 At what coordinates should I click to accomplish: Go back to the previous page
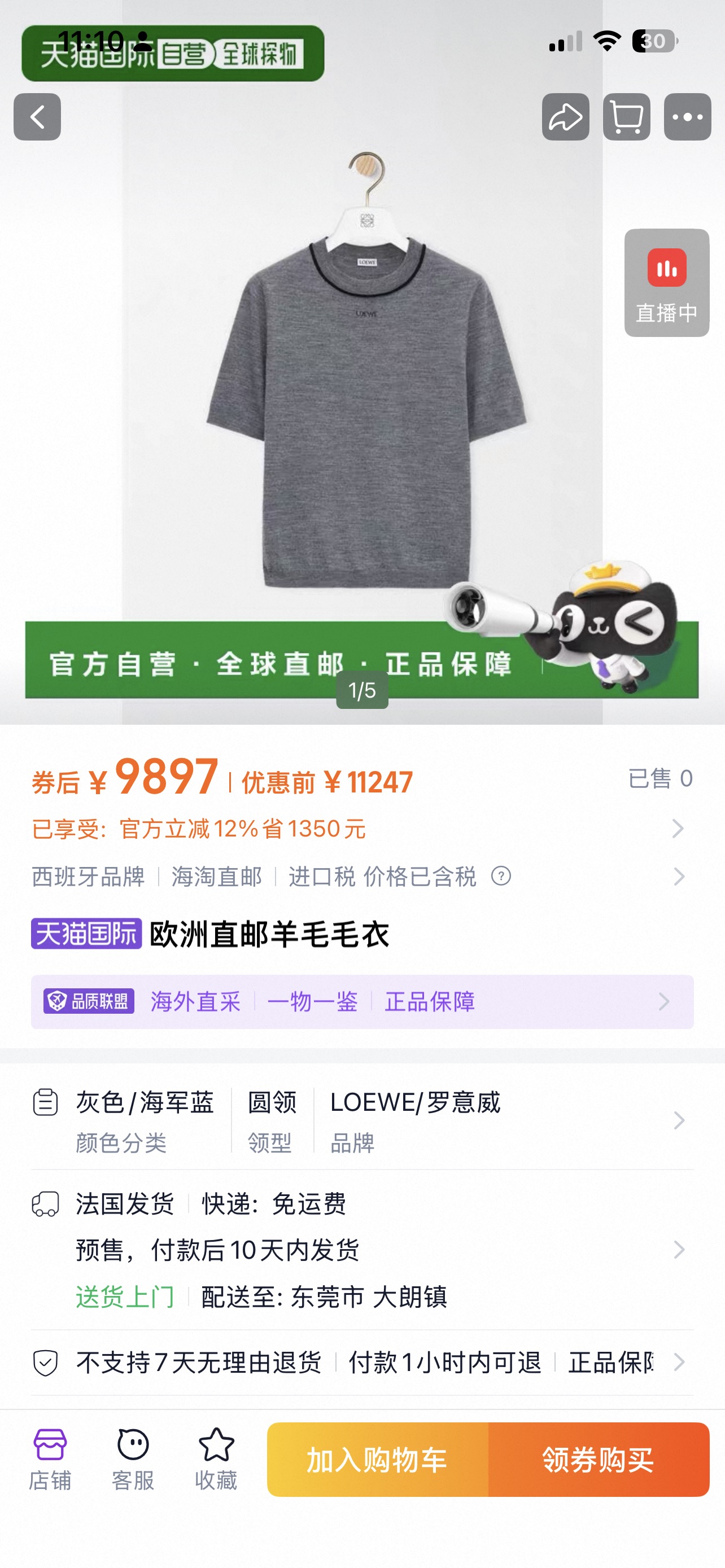37,117
